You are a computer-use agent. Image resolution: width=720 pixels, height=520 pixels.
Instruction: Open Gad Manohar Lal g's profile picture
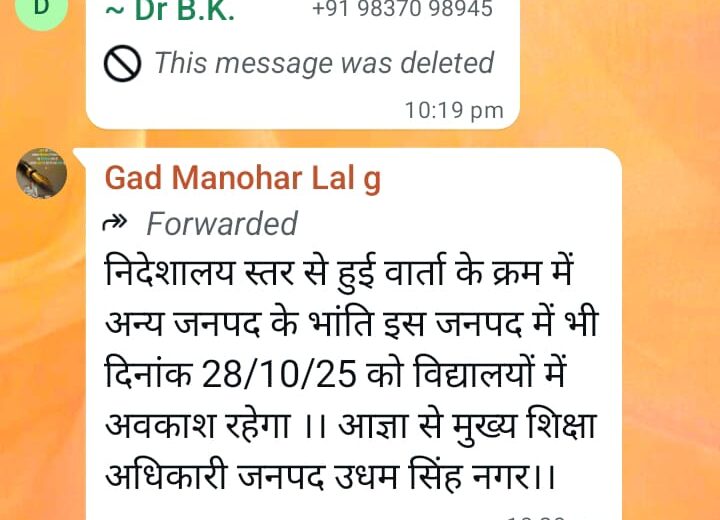42,174
